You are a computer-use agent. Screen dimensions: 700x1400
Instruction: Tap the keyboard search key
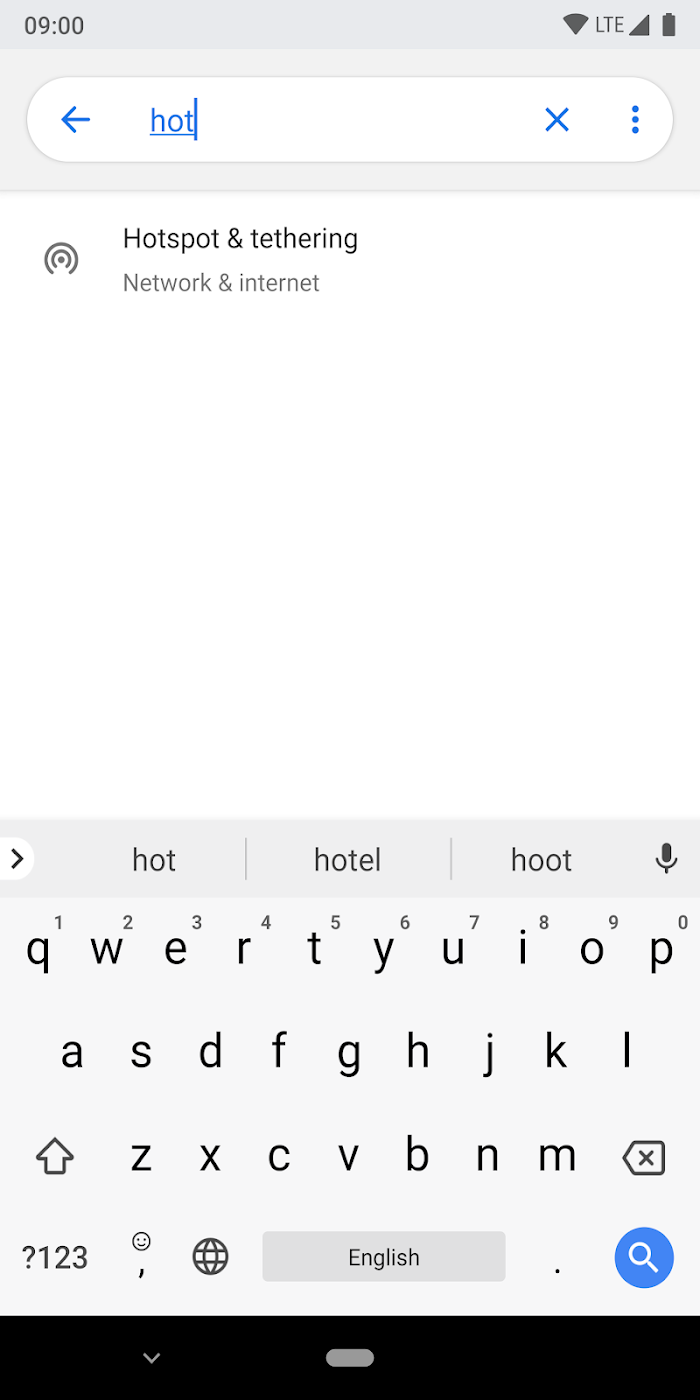644,1257
